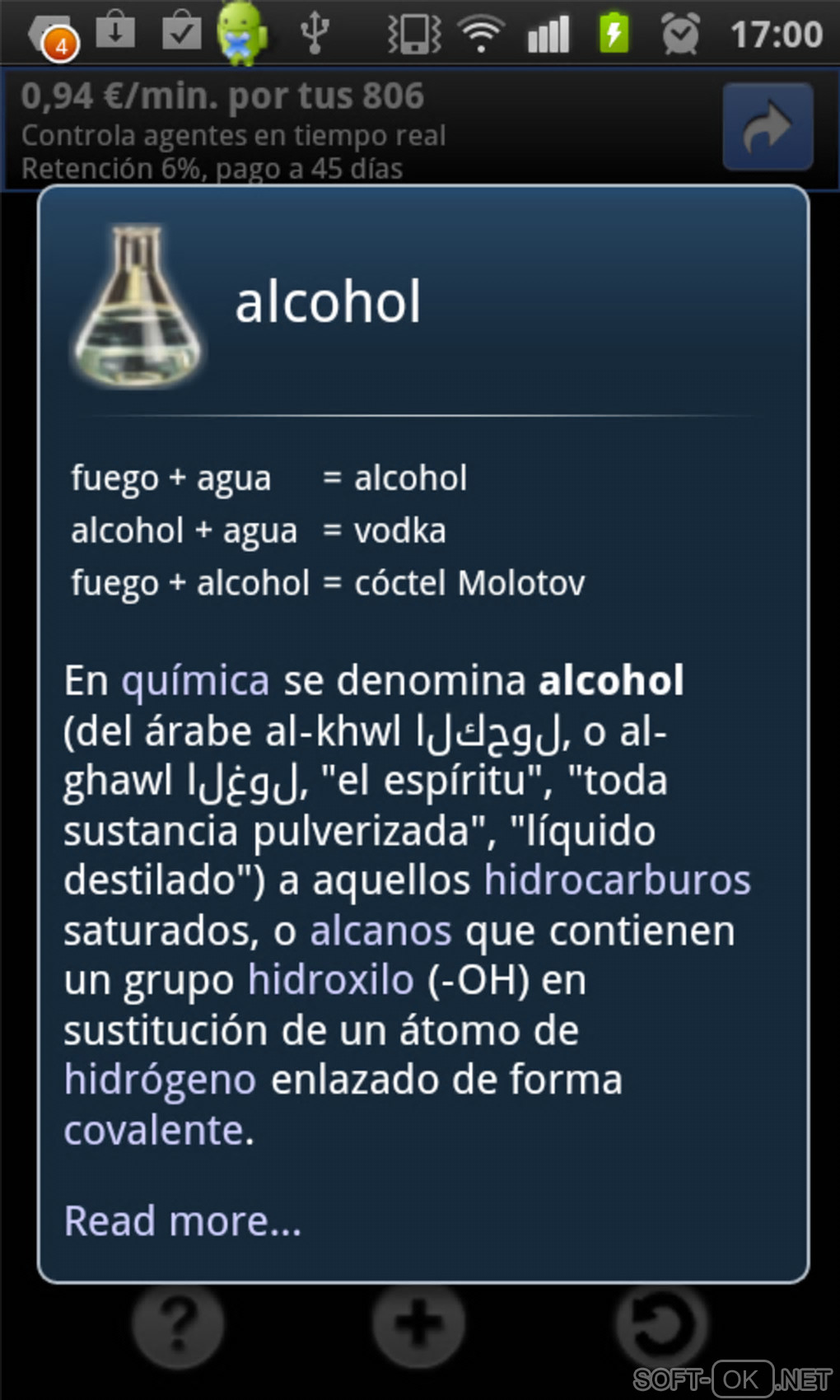Tap the share arrow on the ad banner

click(x=768, y=127)
